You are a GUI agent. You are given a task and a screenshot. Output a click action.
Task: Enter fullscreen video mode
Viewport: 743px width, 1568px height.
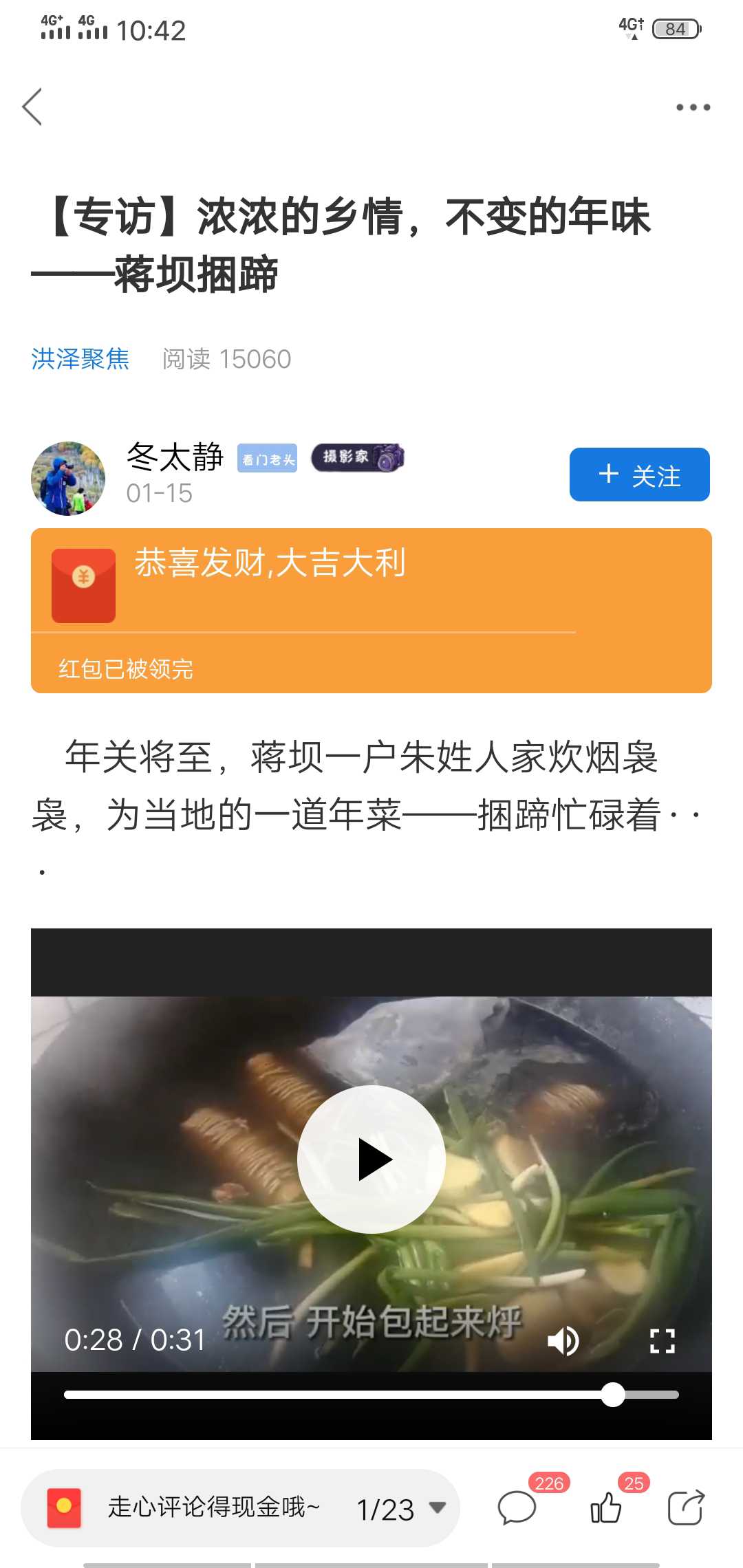(663, 1340)
